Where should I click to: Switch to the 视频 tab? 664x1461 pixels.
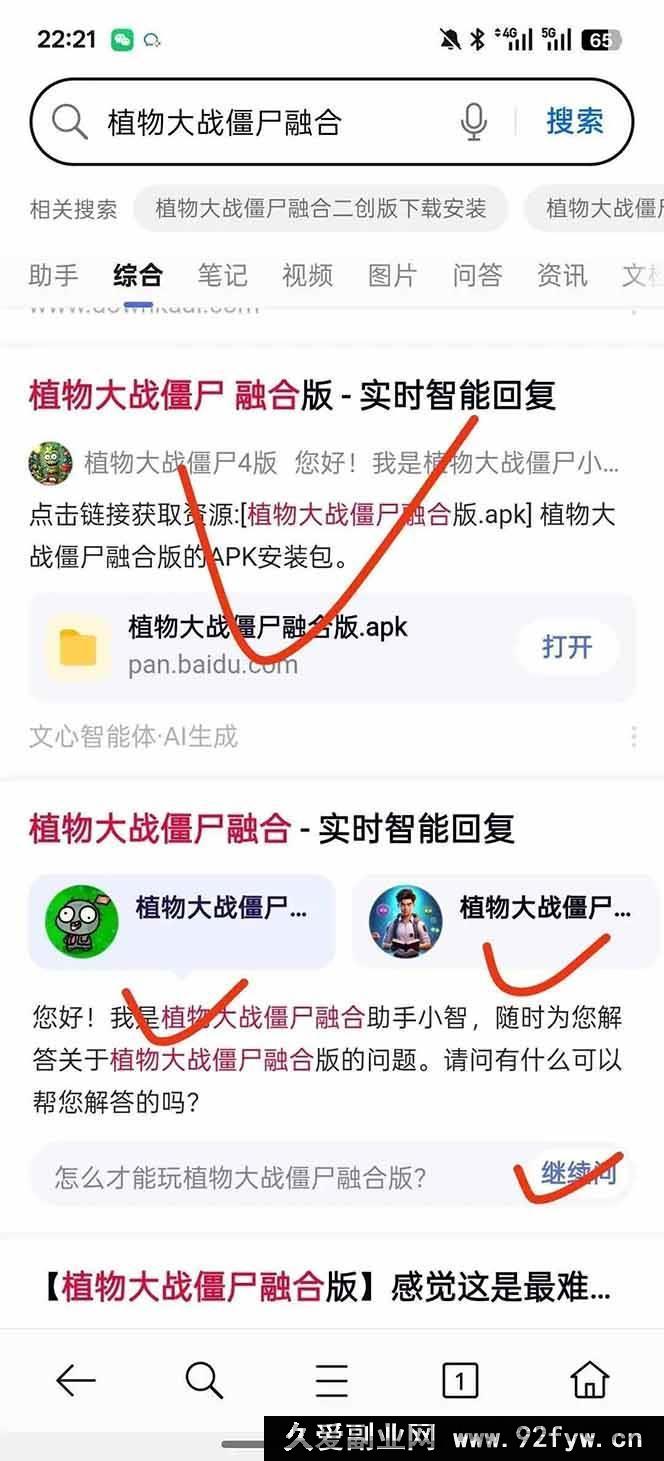[x=307, y=275]
